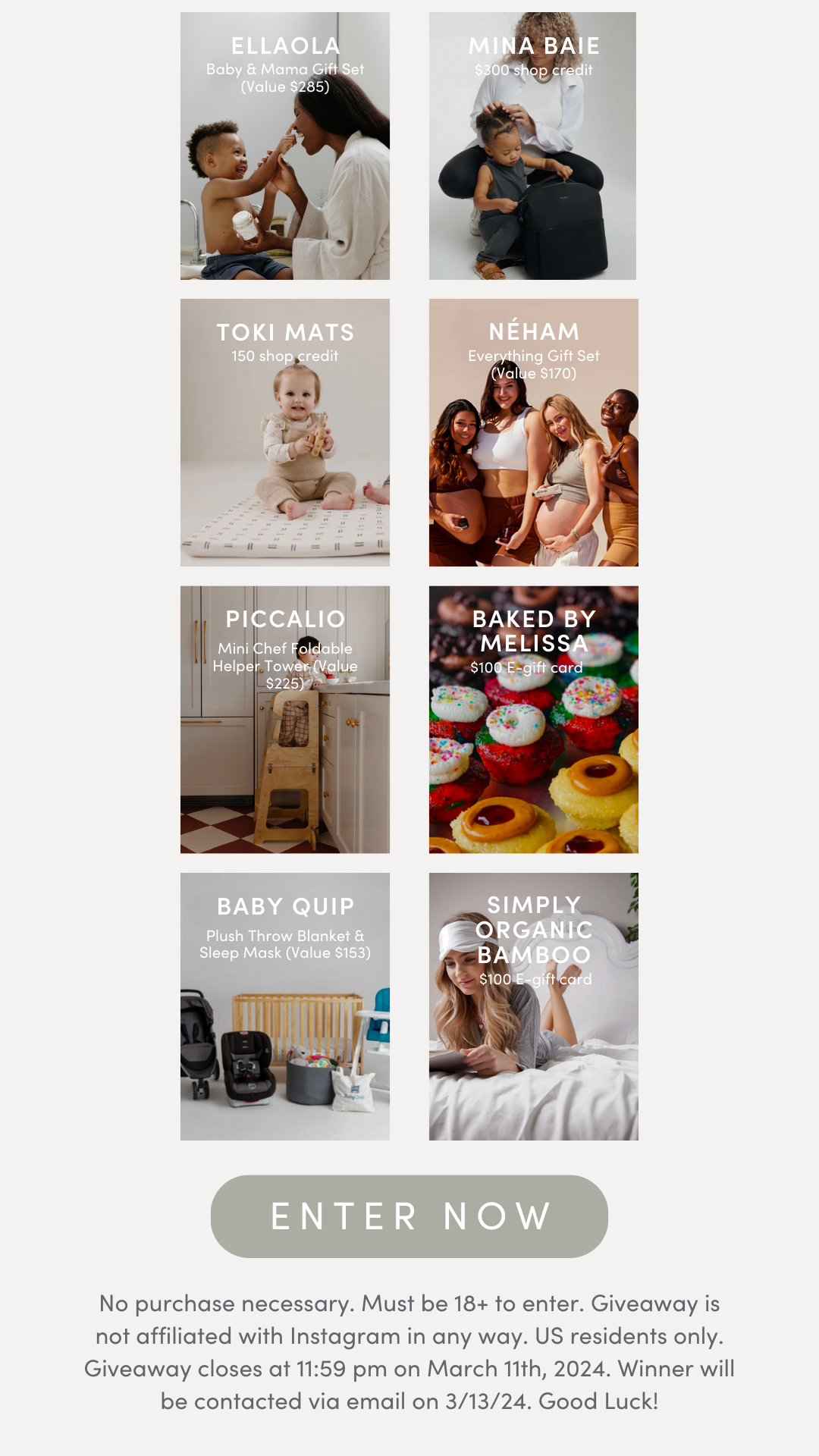This screenshot has height=1456, width=819.
Task: Open the Baby Quip blanket tile
Action: pos(285,1006)
